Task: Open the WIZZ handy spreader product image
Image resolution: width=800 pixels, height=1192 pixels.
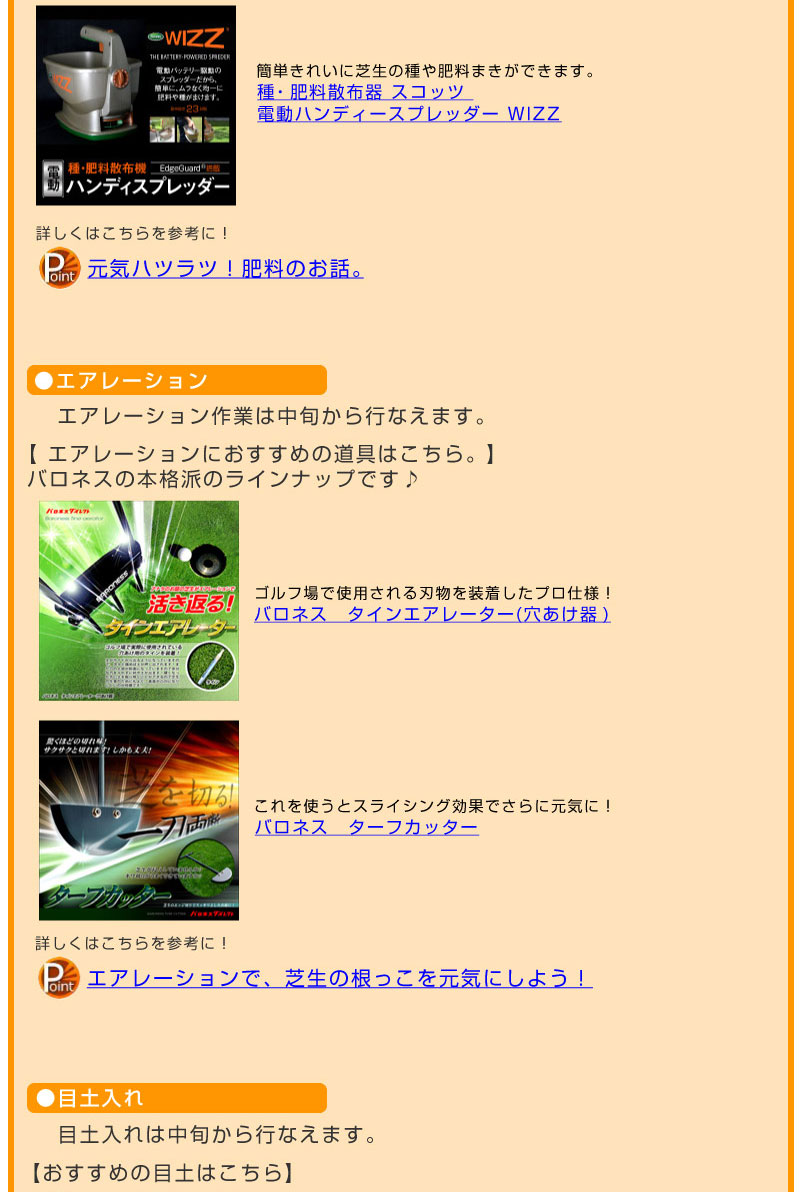Action: (136, 105)
